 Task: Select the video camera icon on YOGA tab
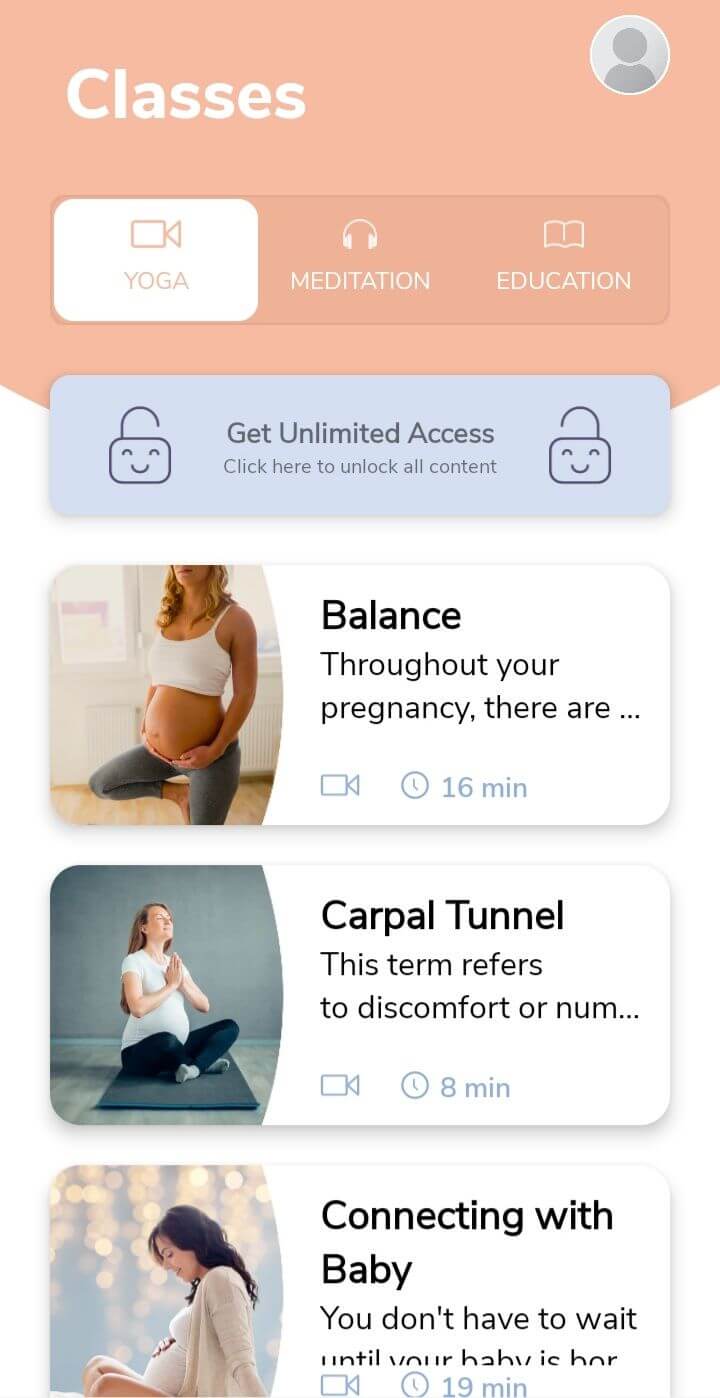pos(155,234)
